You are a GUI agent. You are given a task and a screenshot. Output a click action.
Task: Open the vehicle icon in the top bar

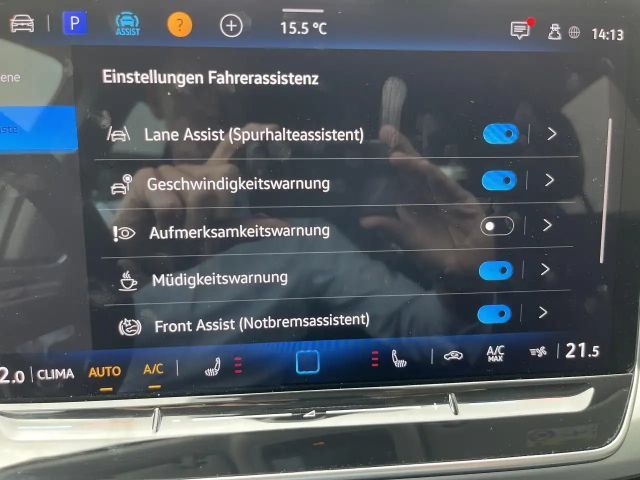pyautogui.click(x=22, y=24)
